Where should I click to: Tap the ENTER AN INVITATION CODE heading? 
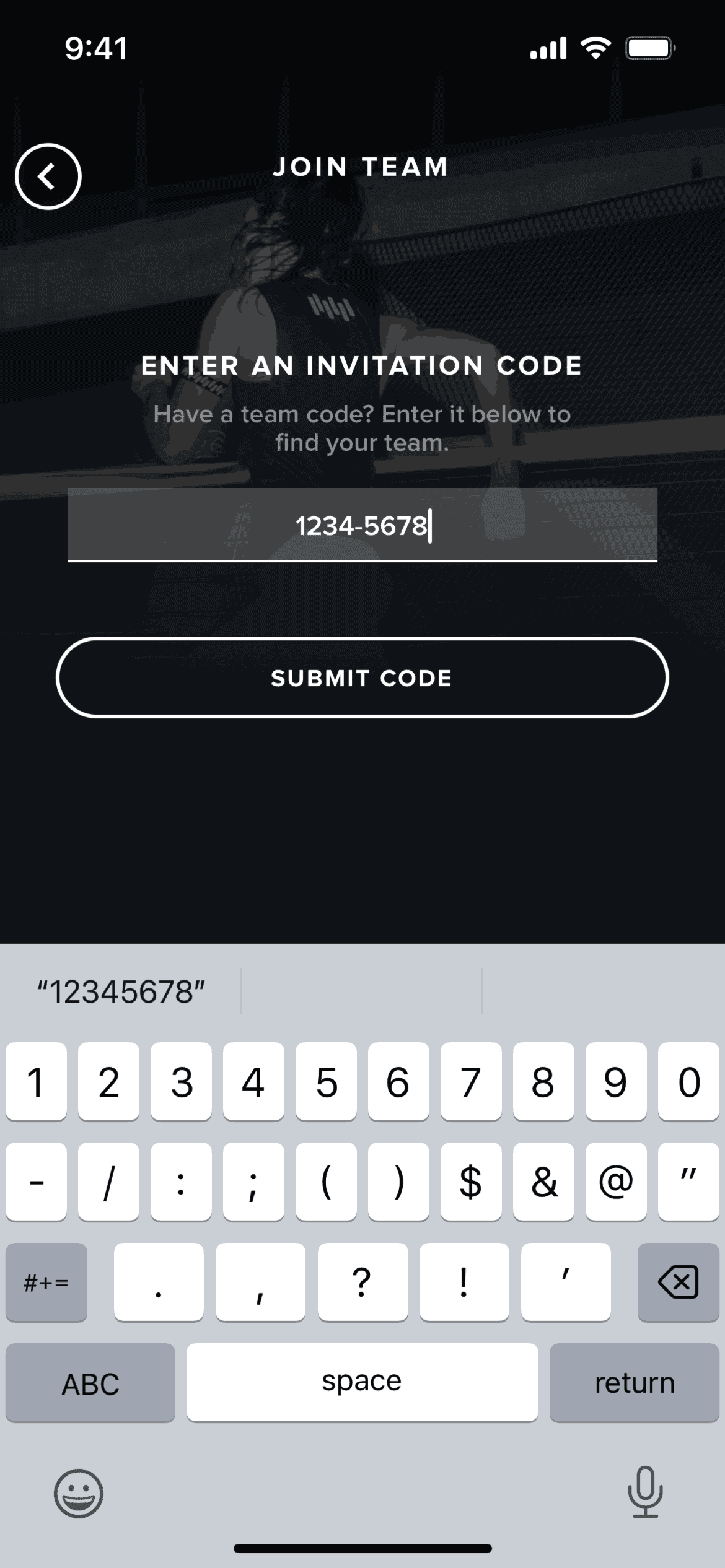362,365
